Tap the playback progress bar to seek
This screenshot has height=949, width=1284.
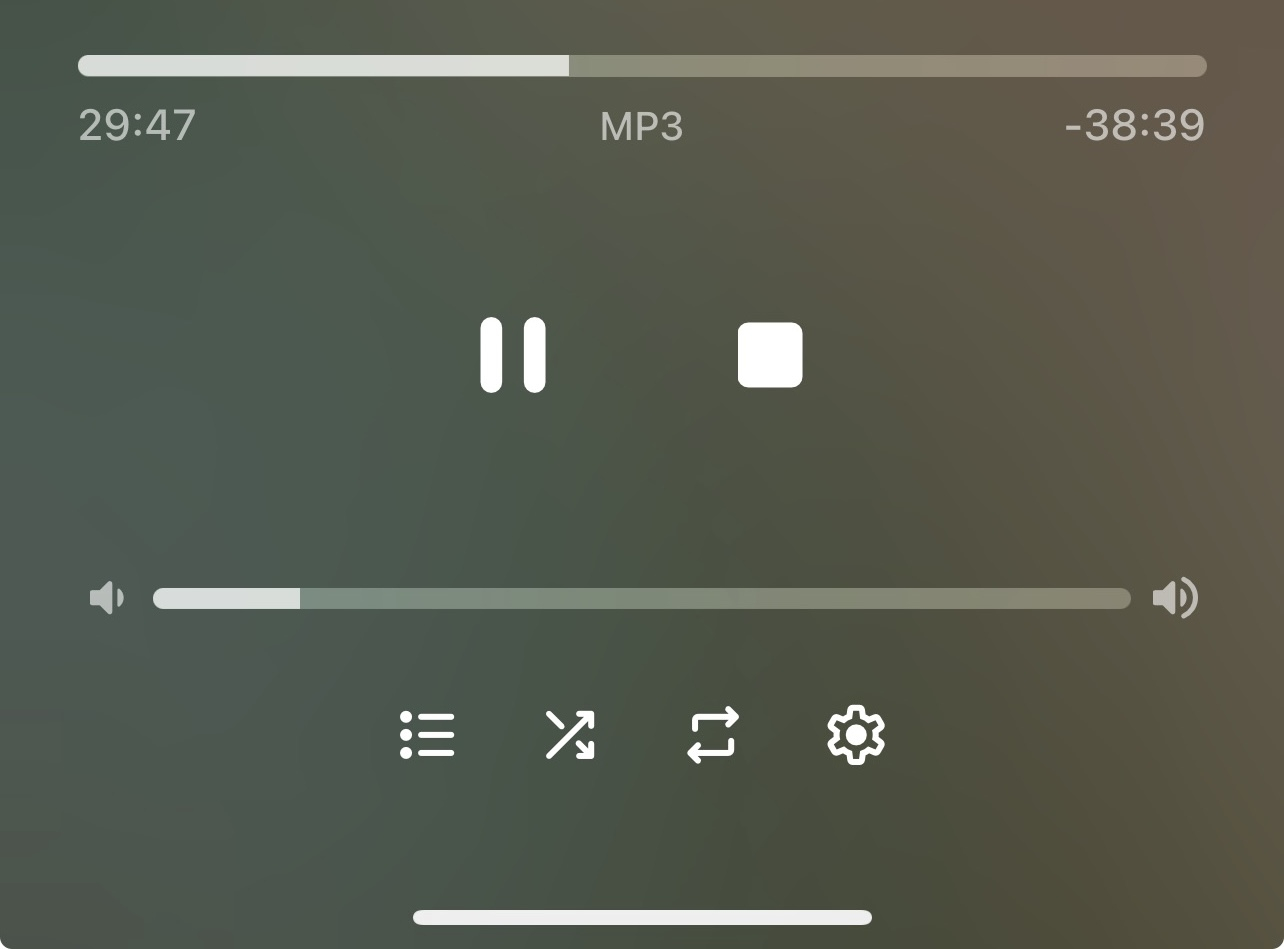pos(642,66)
